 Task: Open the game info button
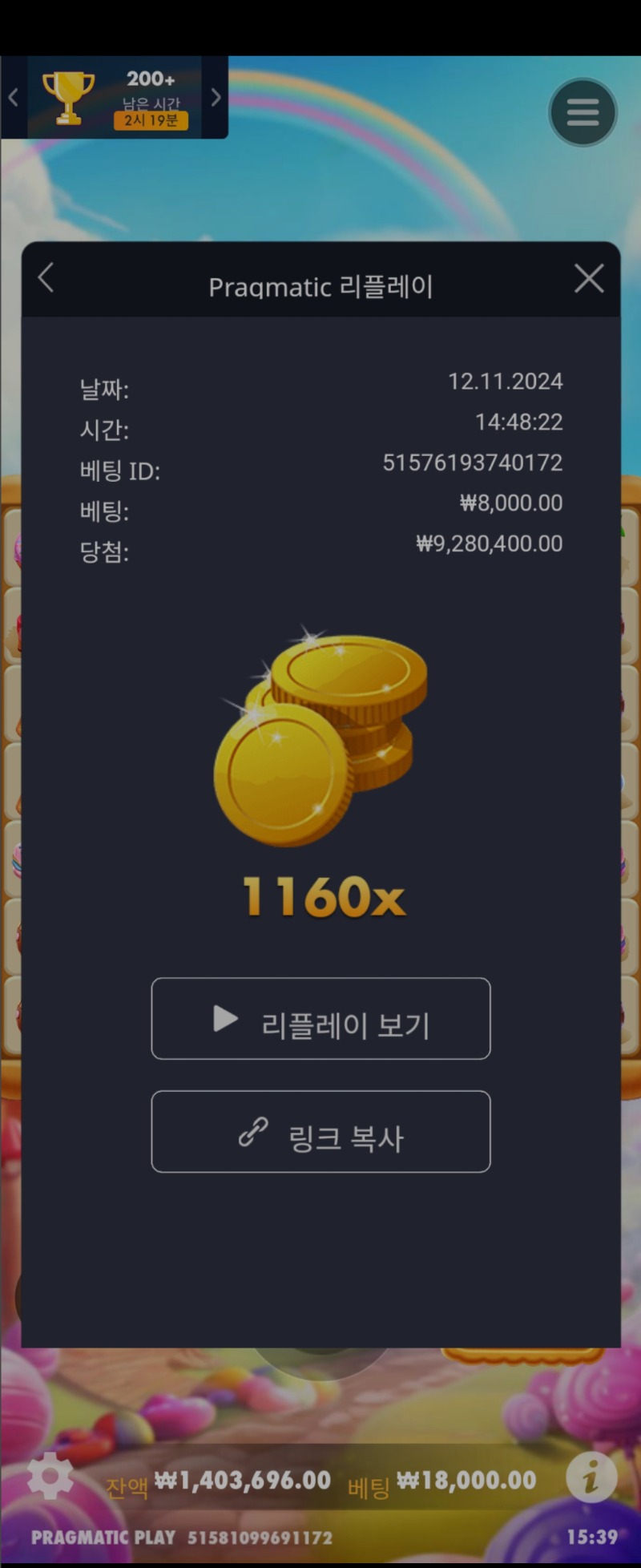591,1476
